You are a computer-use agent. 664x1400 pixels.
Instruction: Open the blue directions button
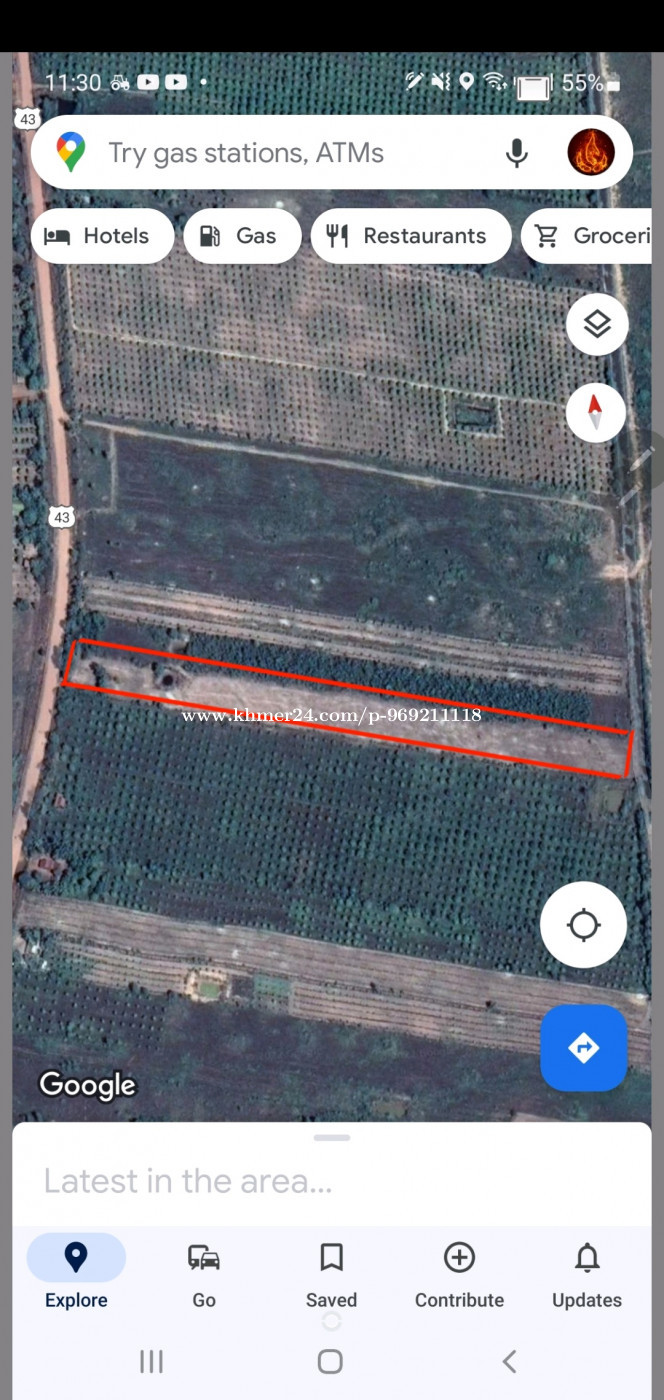[583, 1048]
